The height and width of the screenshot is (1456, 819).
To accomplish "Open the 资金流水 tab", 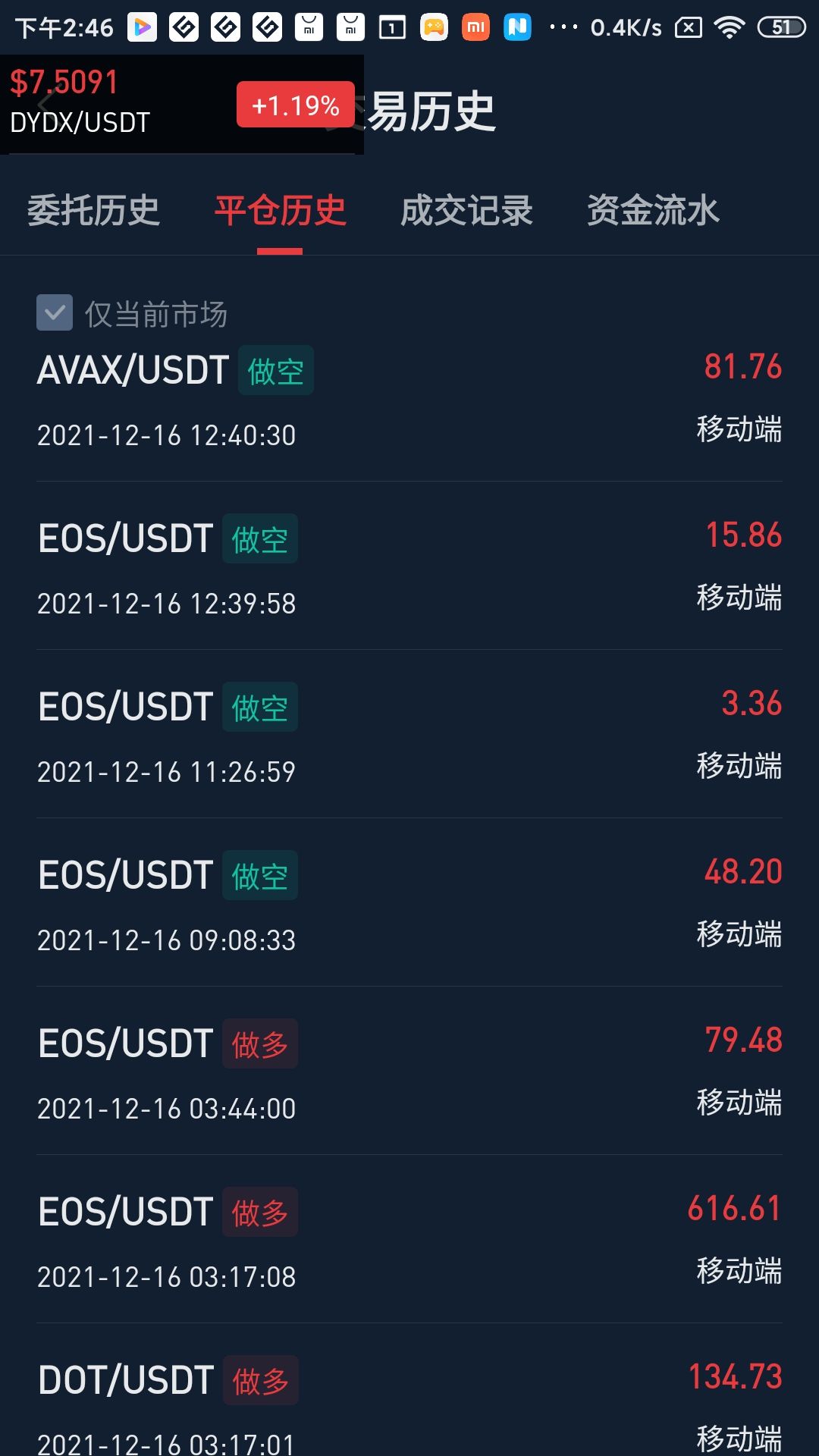I will click(x=653, y=211).
